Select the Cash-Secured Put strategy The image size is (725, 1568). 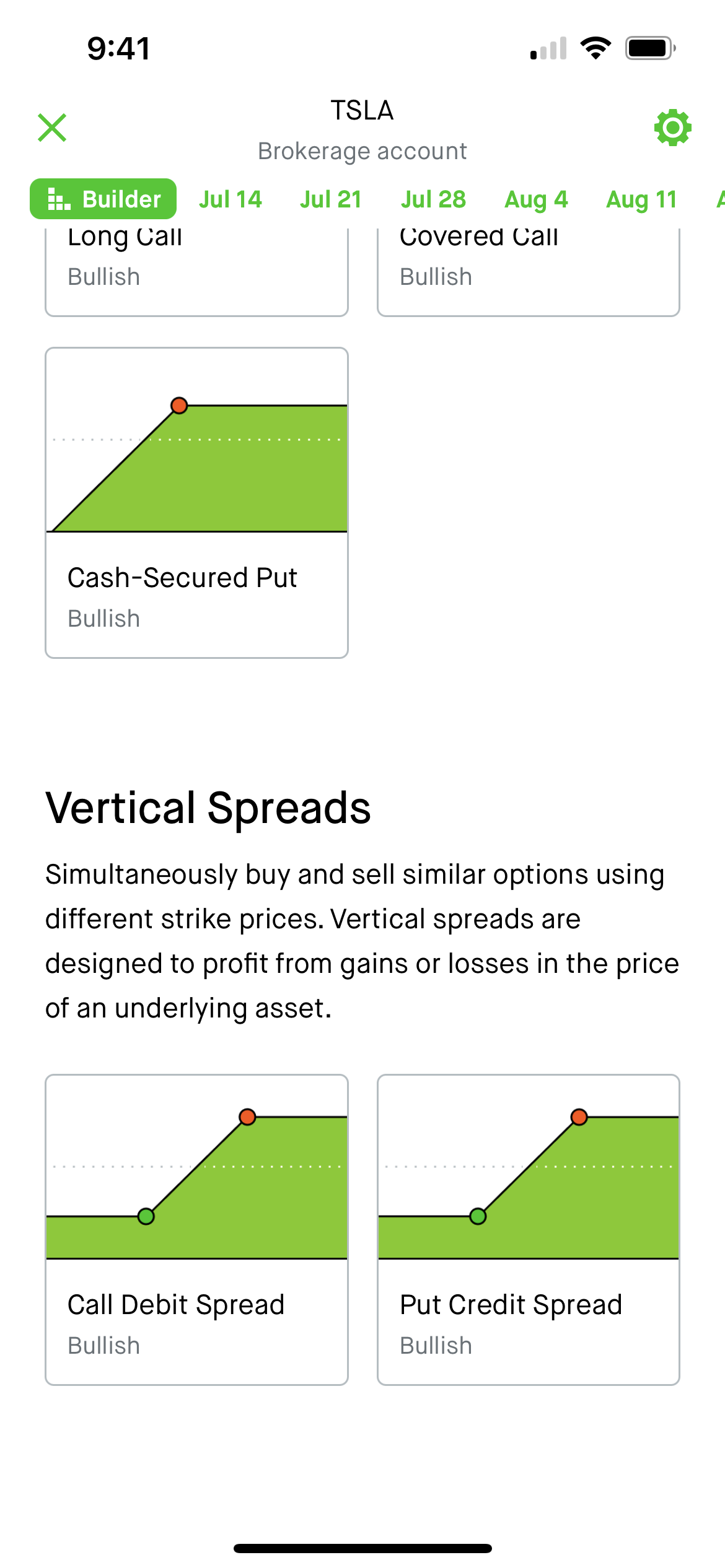click(196, 502)
